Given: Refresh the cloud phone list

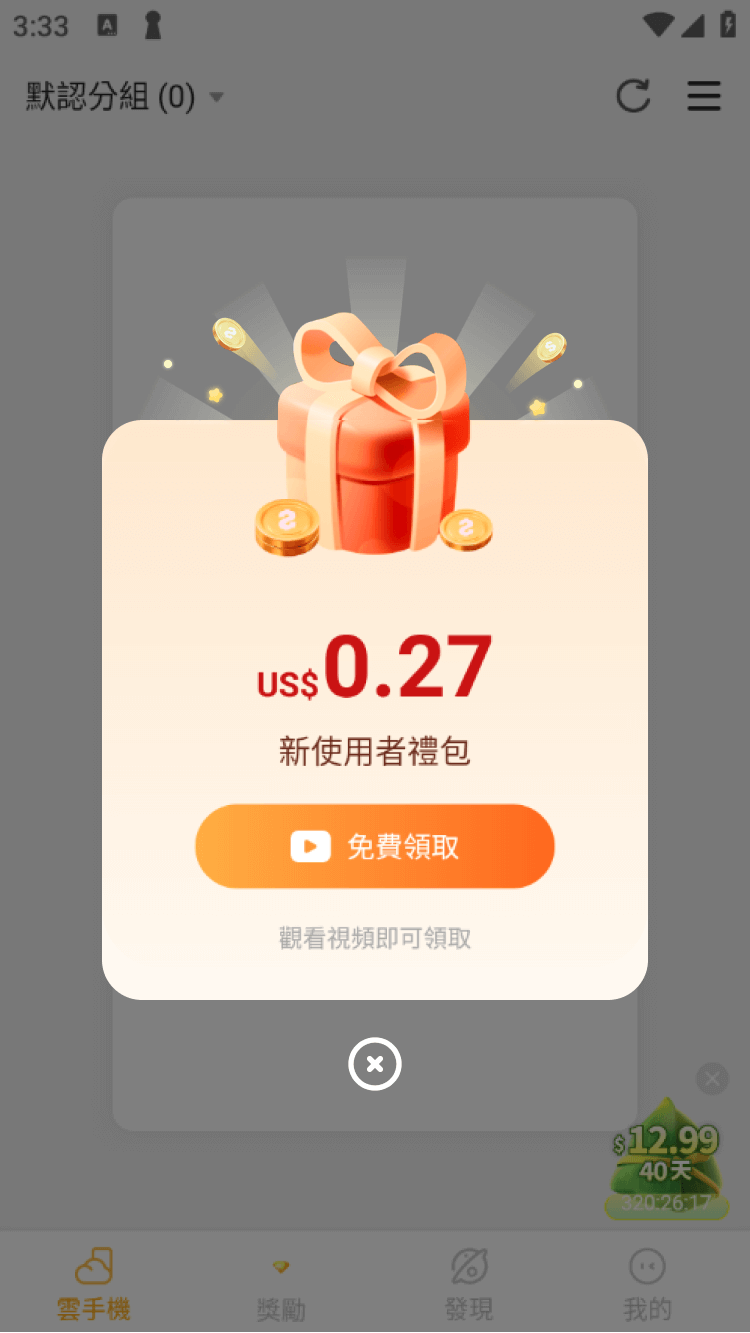Looking at the screenshot, I should (x=633, y=97).
